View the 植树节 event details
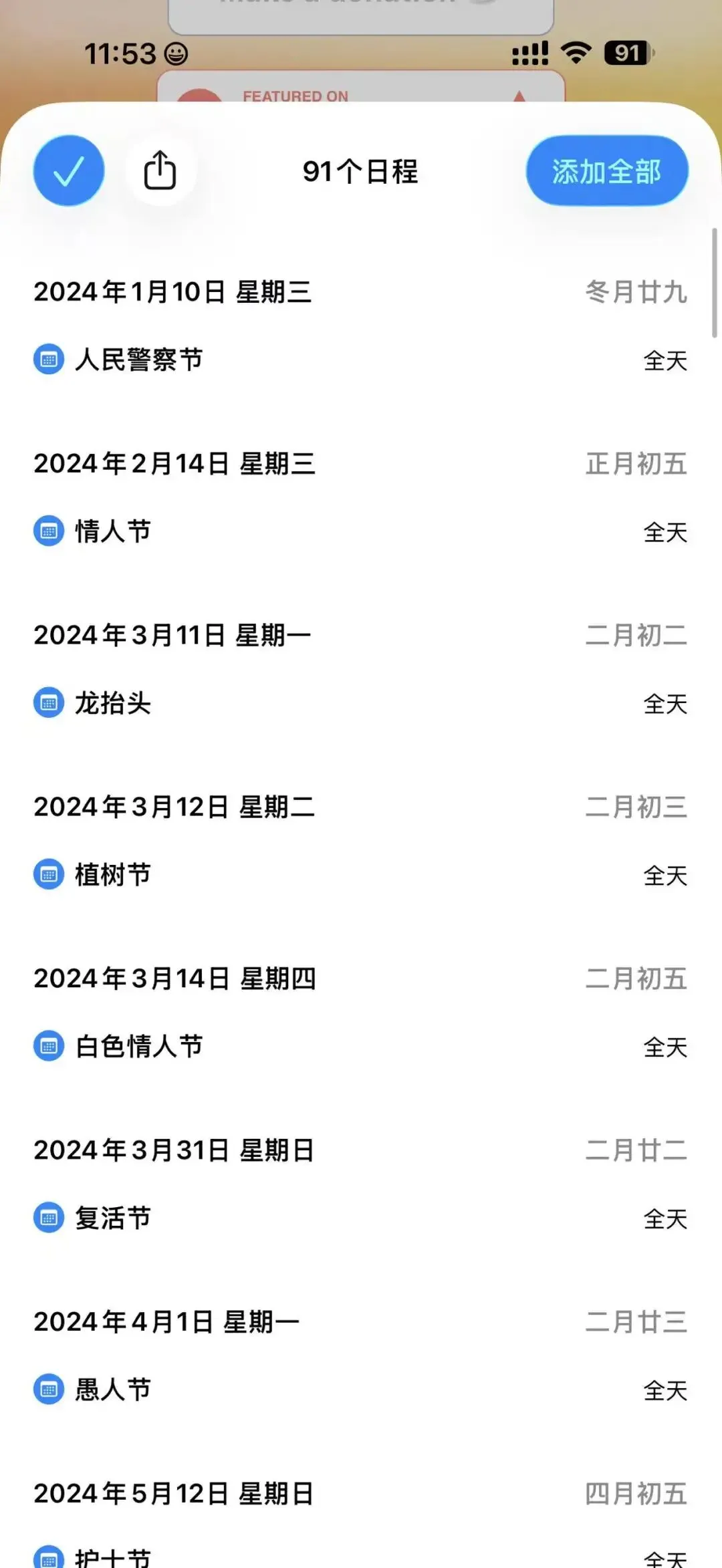Image resolution: width=722 pixels, height=1568 pixels. tap(113, 875)
